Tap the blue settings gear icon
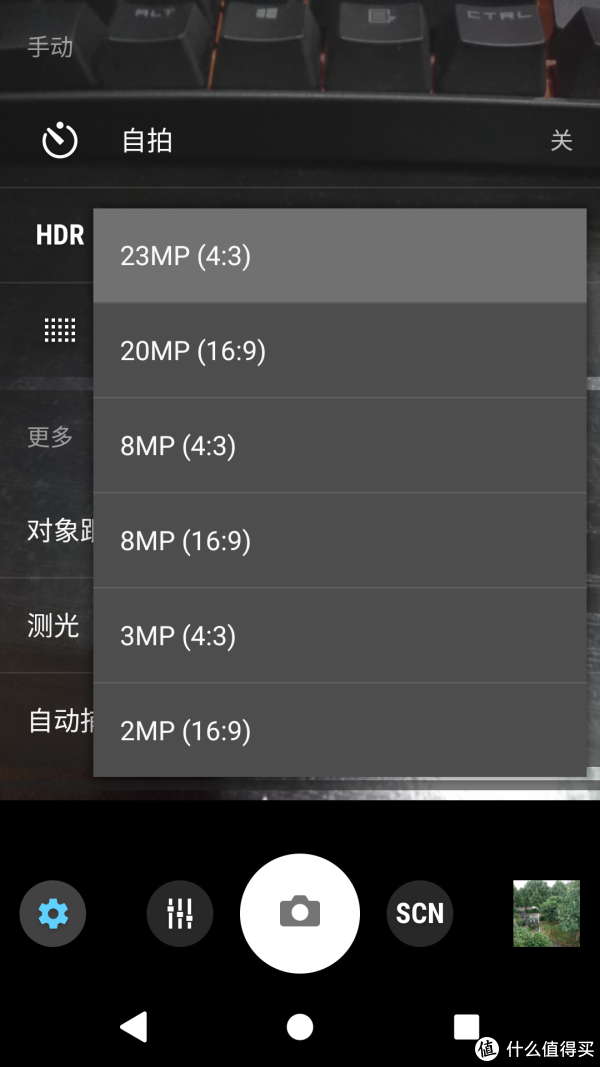 [x=53, y=913]
